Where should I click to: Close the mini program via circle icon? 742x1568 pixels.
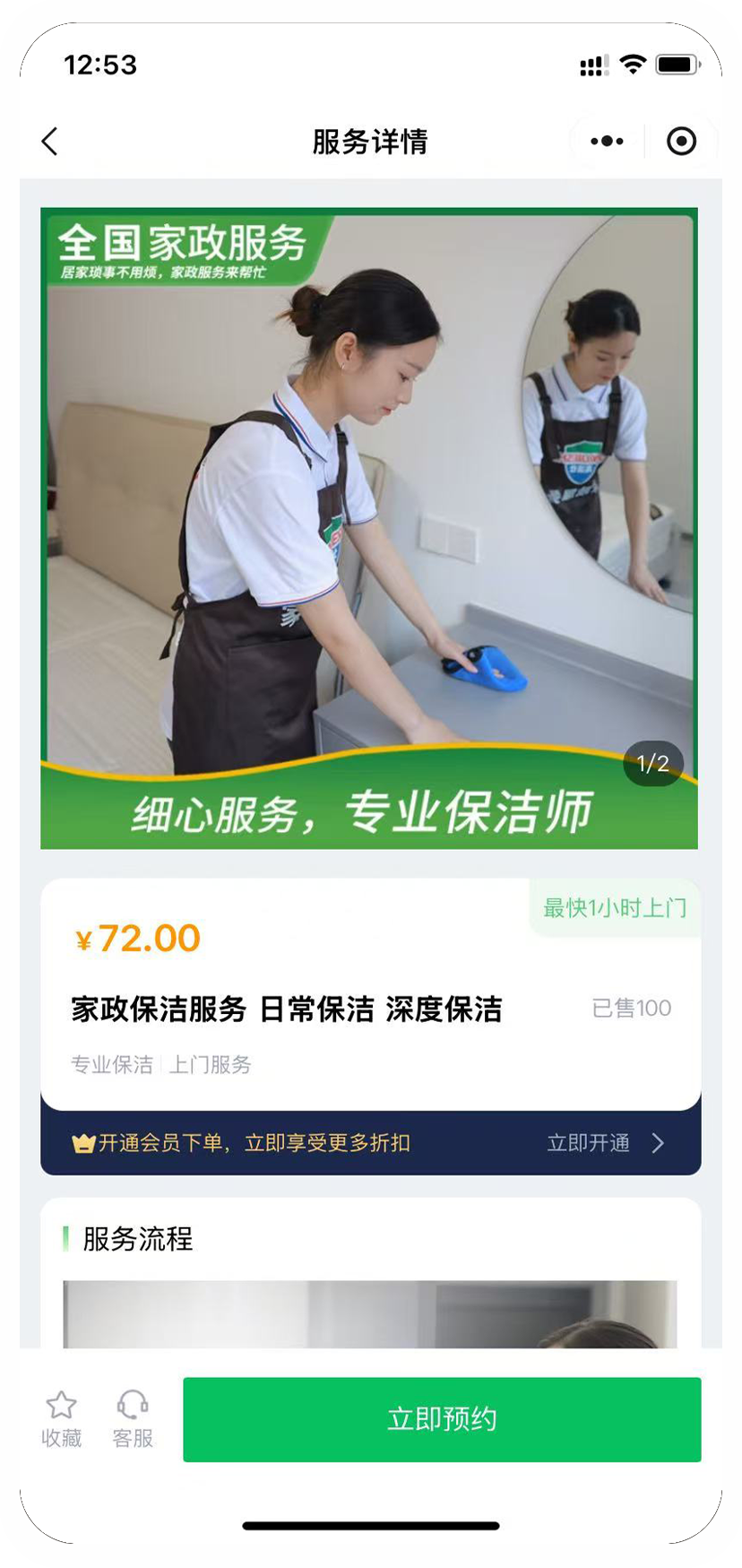tap(681, 141)
